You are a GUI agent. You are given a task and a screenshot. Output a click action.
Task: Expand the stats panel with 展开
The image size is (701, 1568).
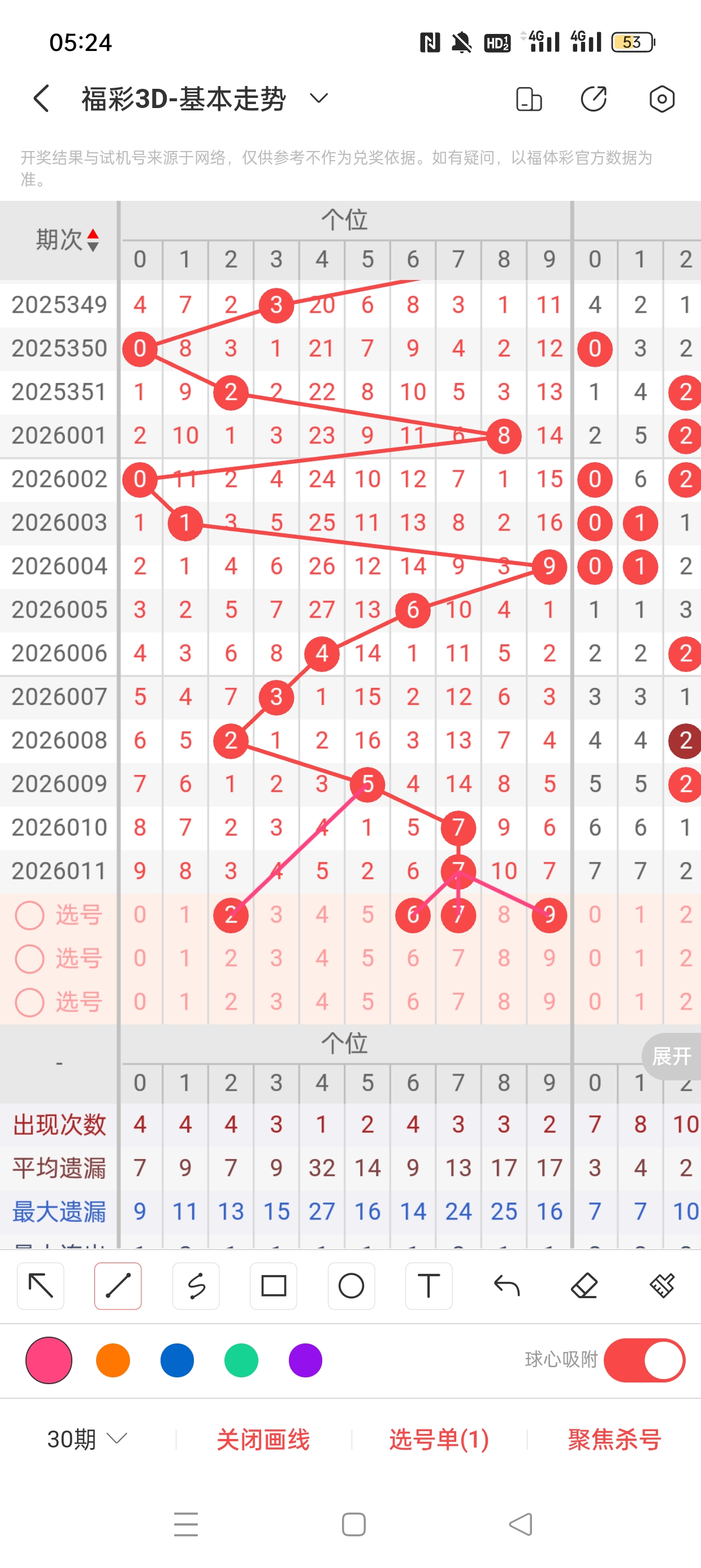point(672,1056)
